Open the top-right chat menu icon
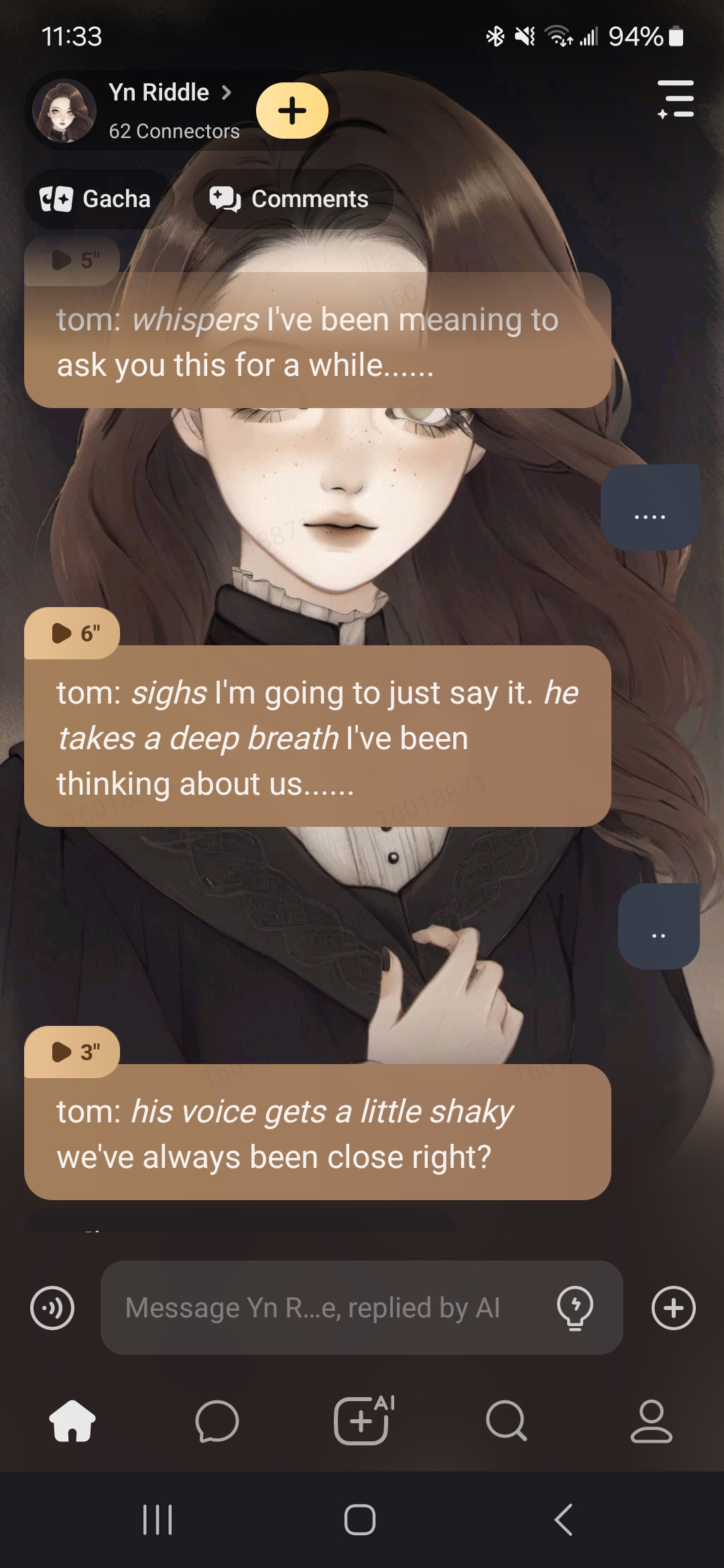Screen dimensions: 724x1568 point(675,99)
